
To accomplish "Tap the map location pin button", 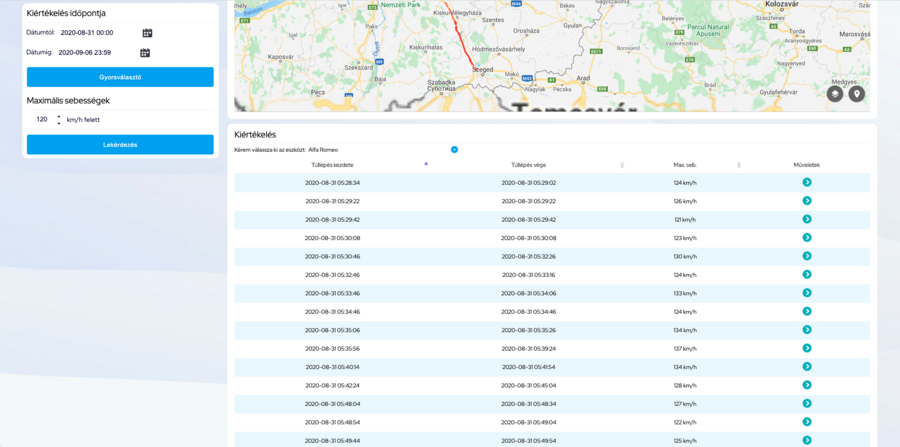I will [x=856, y=94].
